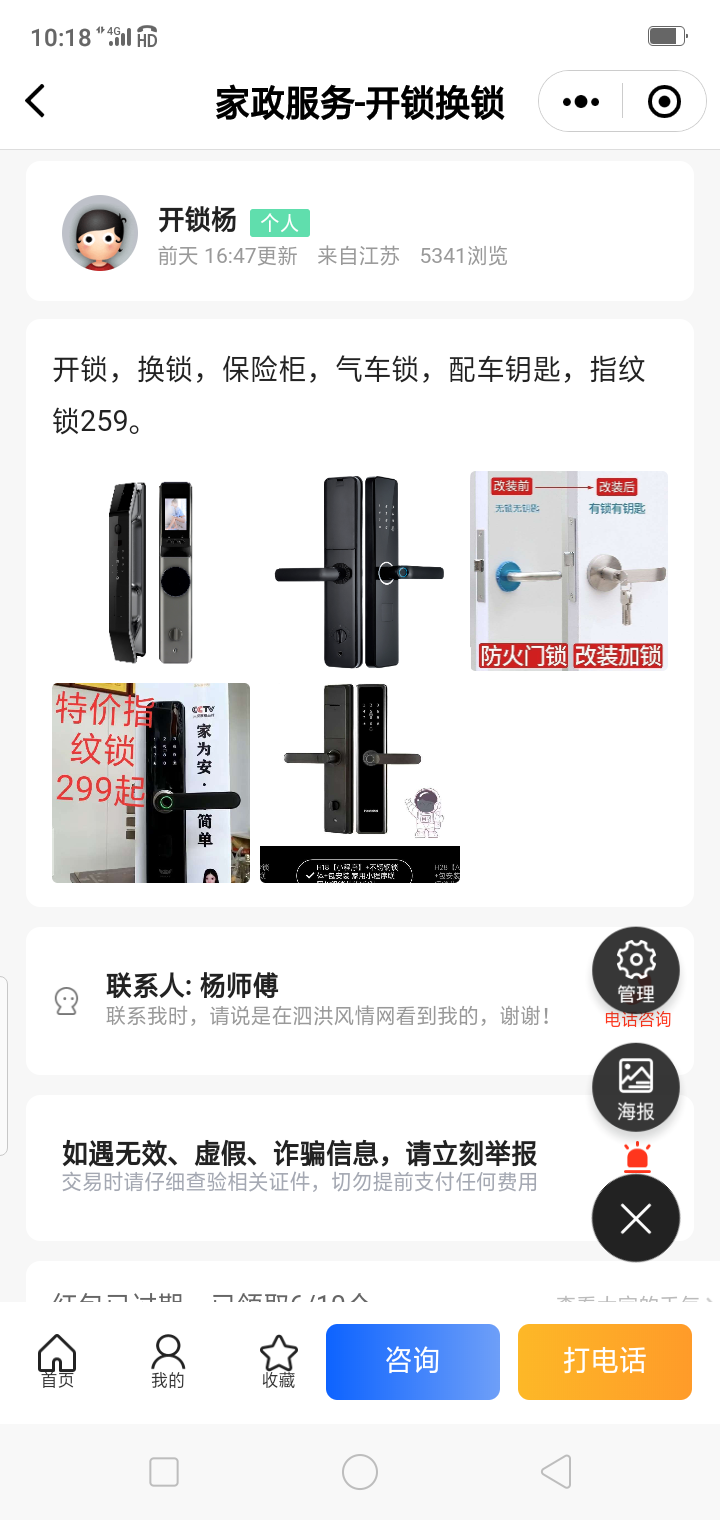Report this listing via 请立刻举报 card

[x=300, y=1166]
